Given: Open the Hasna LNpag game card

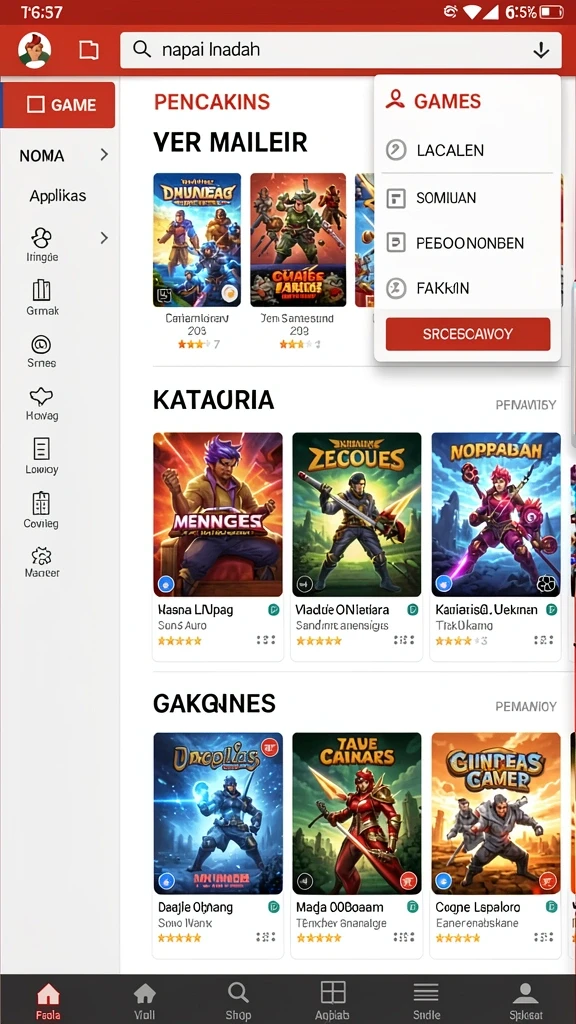Looking at the screenshot, I should (218, 547).
